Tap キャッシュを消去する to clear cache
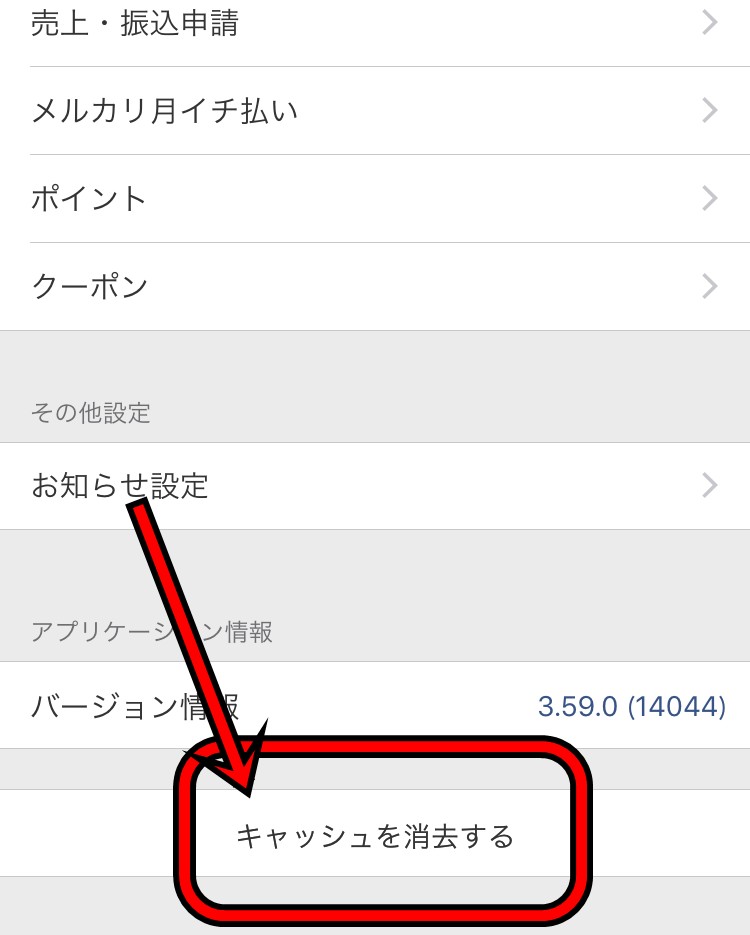Image resolution: width=750 pixels, height=935 pixels. tap(375, 835)
